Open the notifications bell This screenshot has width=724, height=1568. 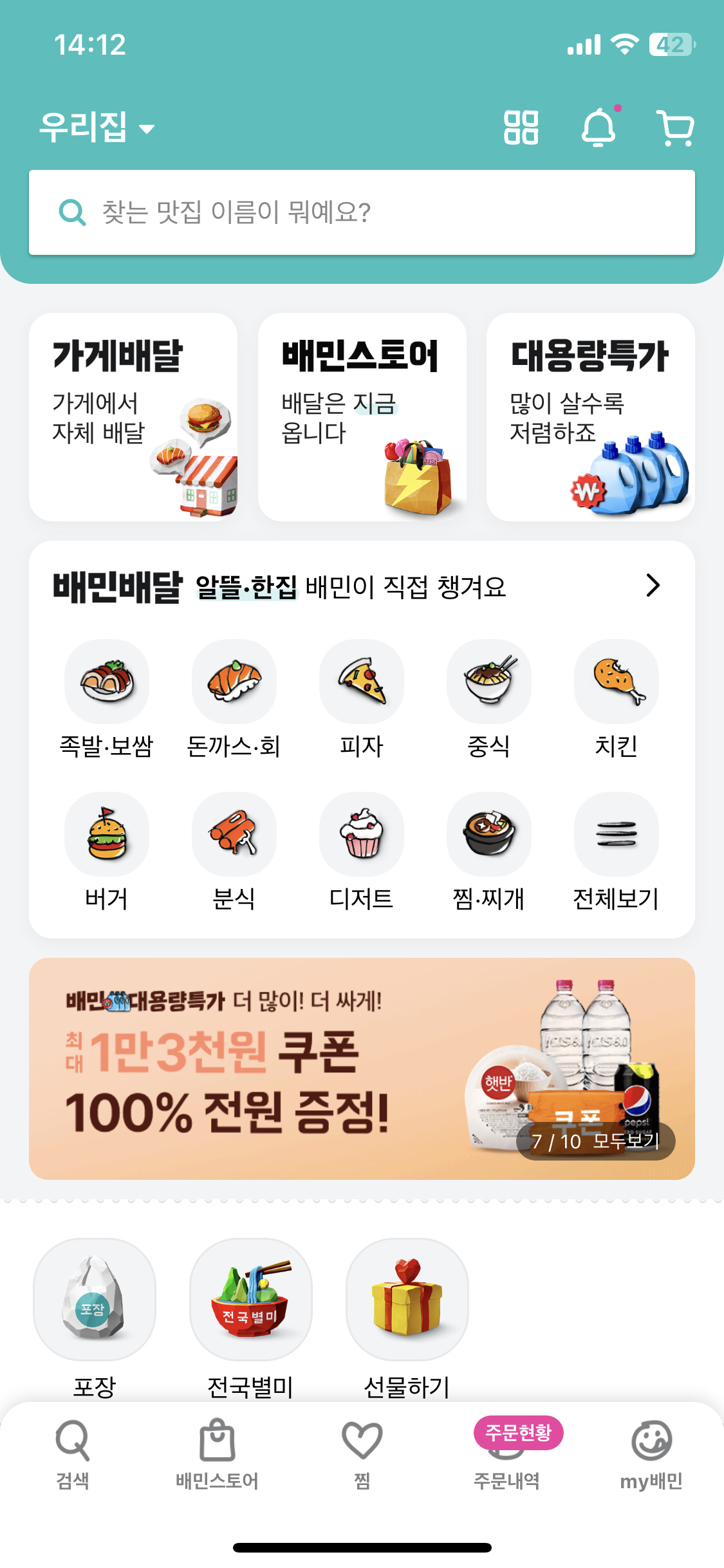599,127
